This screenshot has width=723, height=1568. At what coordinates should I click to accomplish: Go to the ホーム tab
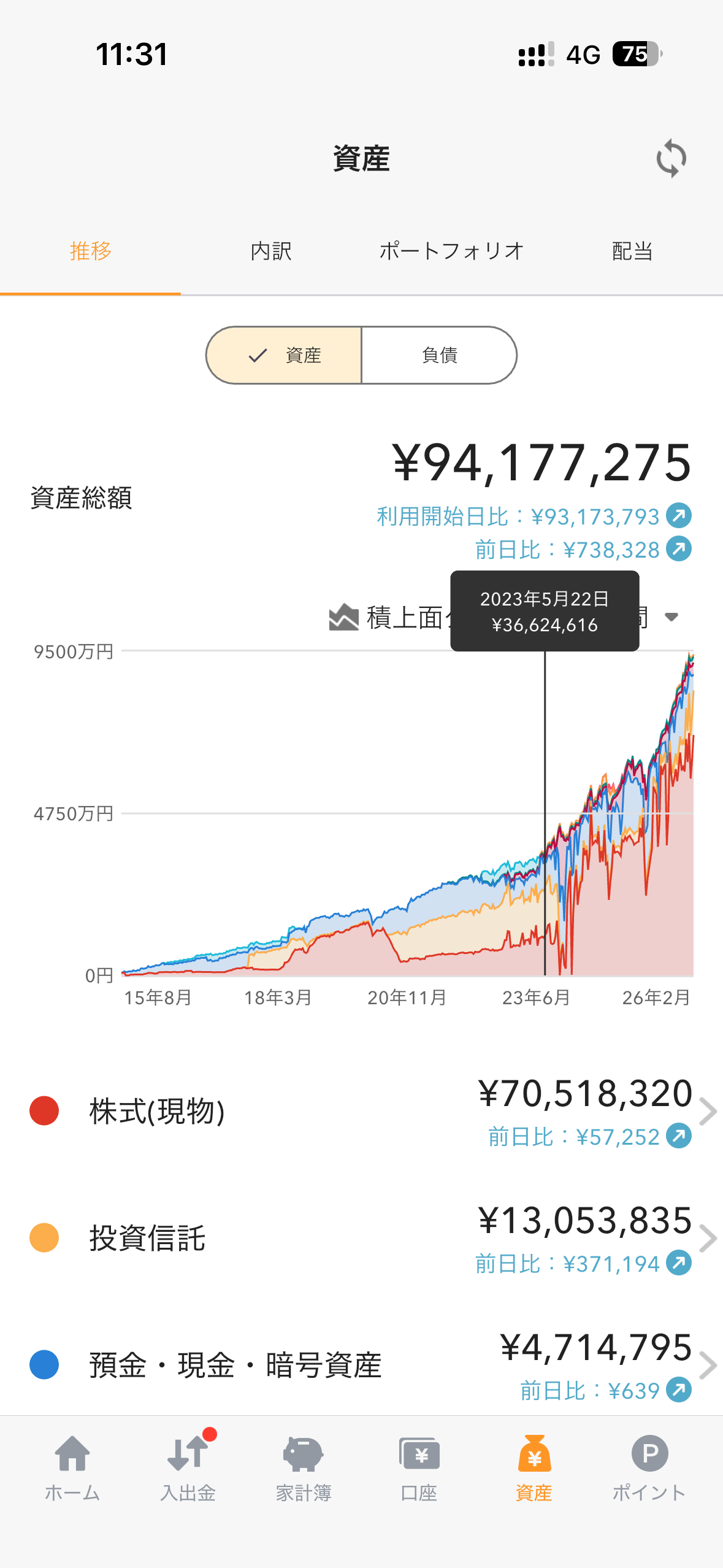pyautogui.click(x=72, y=1467)
